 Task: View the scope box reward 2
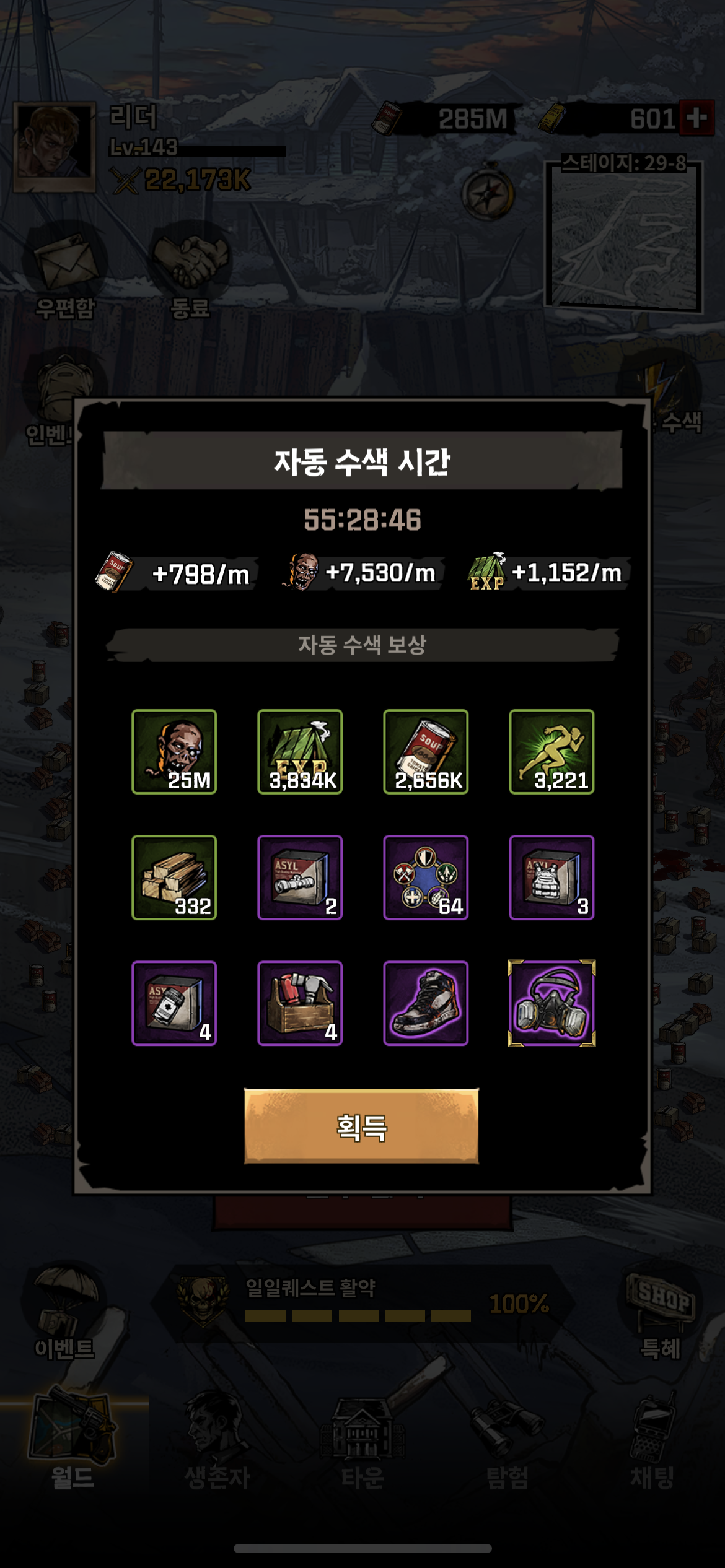(x=300, y=878)
